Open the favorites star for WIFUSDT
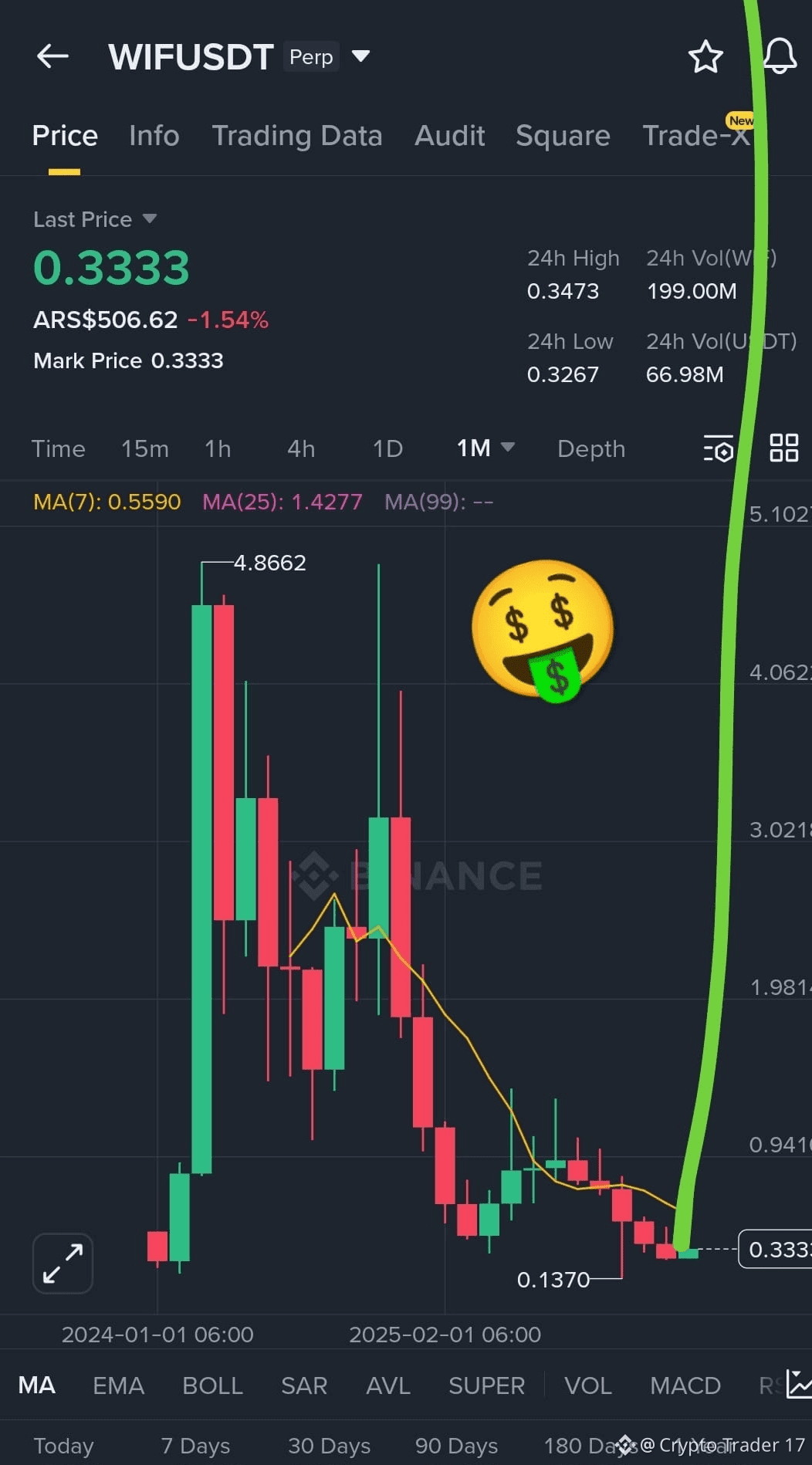Viewport: 812px width, 1465px height. [x=705, y=56]
